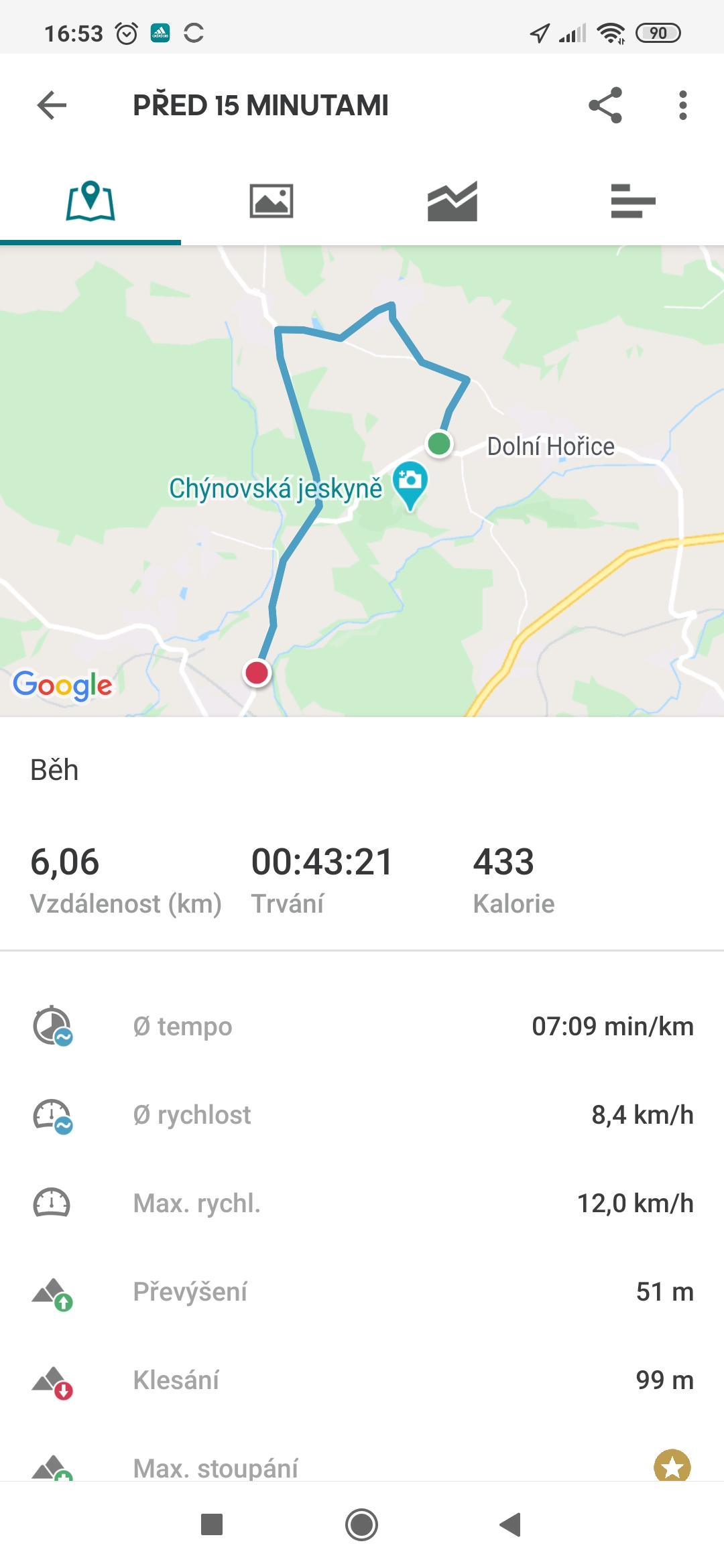Tap the premium star on Max. stoupání

click(672, 1466)
